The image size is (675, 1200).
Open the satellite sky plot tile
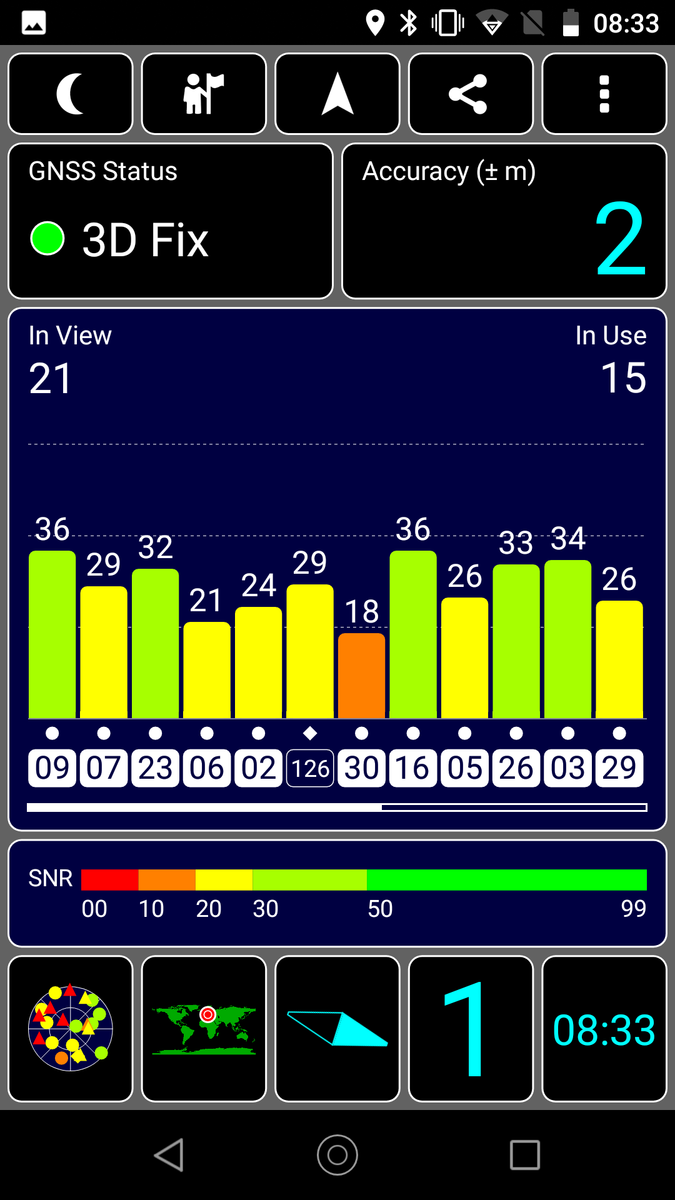click(x=71, y=1028)
